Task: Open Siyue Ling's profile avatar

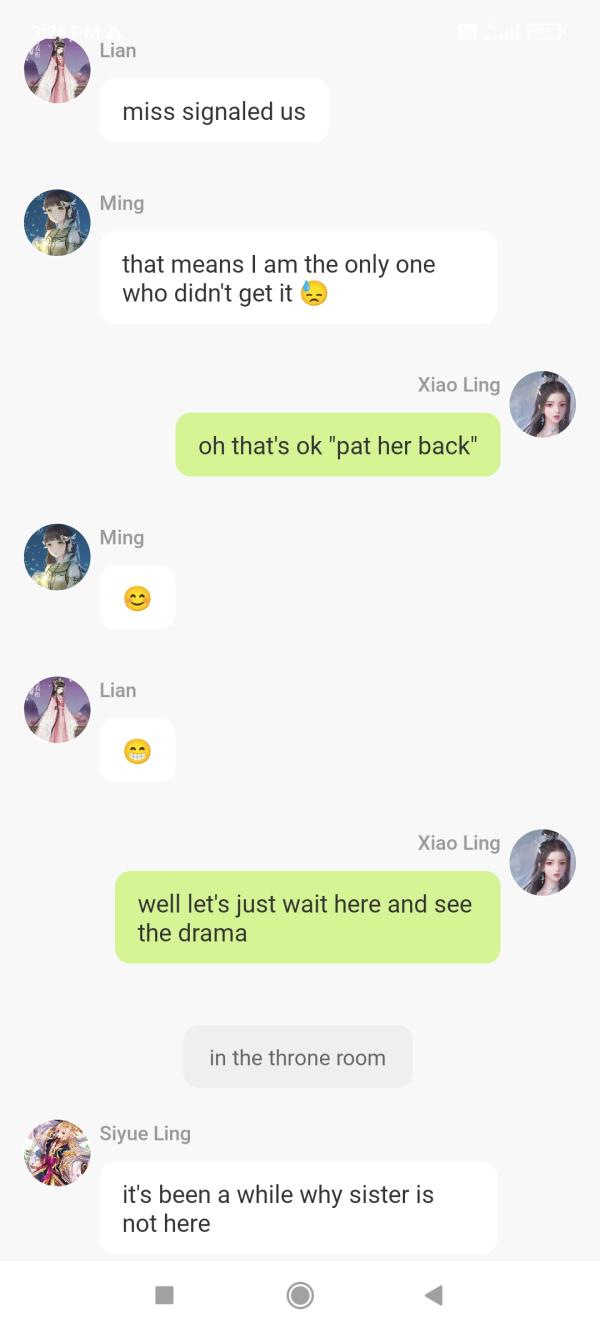Action: point(57,1152)
